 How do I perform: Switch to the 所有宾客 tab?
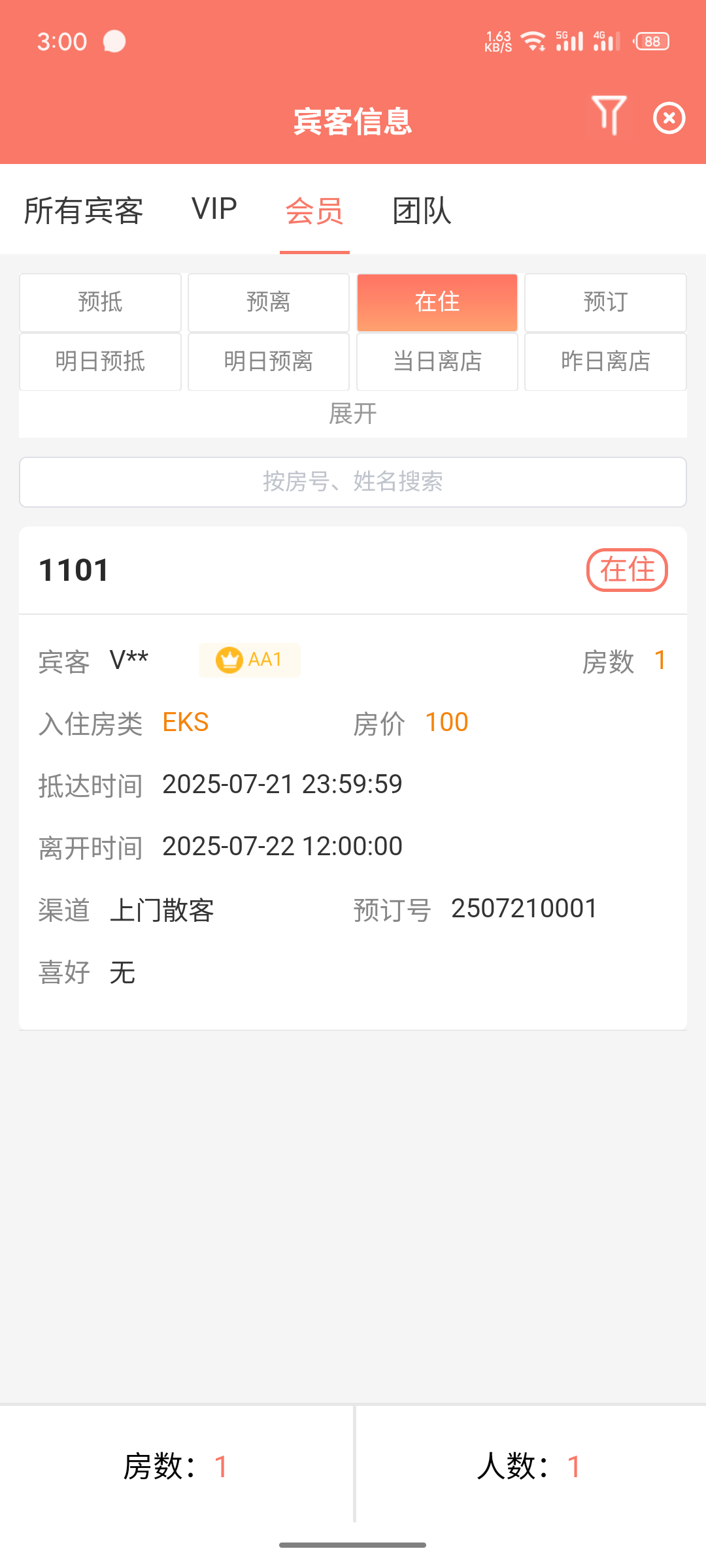pos(84,210)
